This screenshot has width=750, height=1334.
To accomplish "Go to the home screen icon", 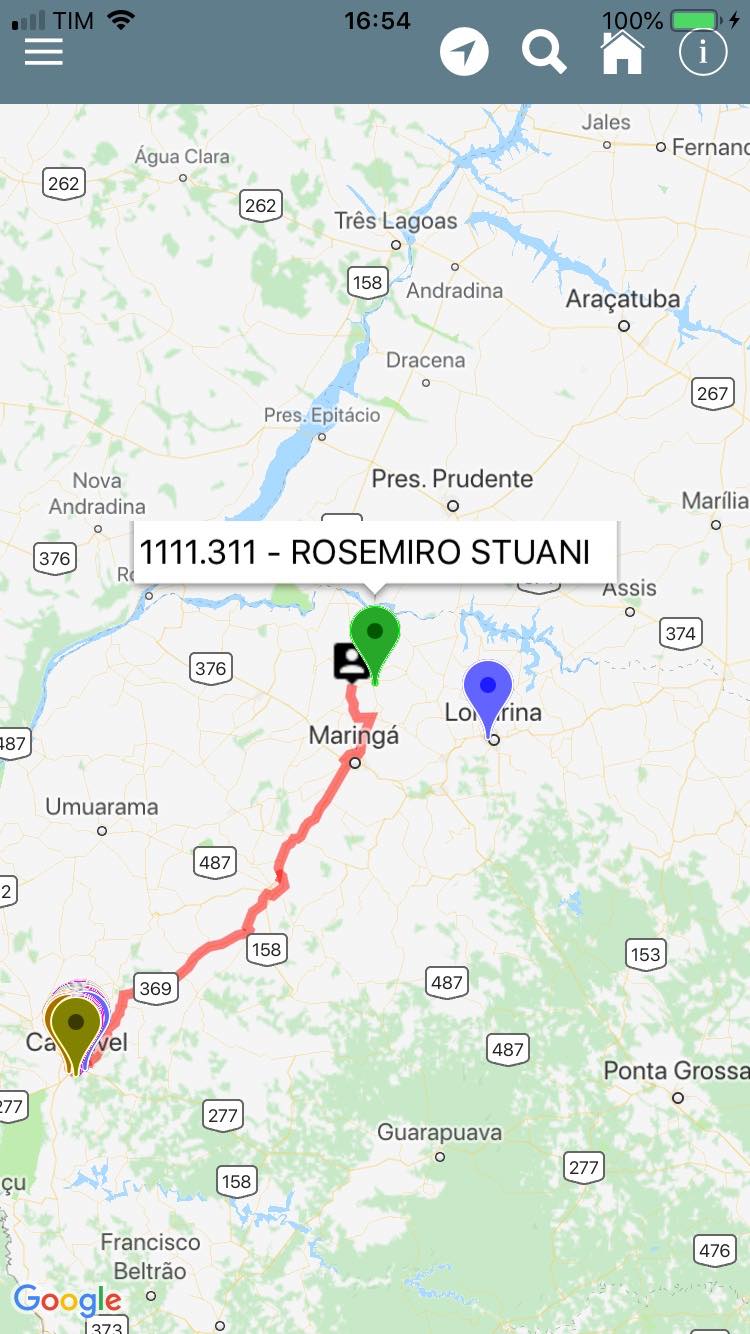I will (622, 52).
